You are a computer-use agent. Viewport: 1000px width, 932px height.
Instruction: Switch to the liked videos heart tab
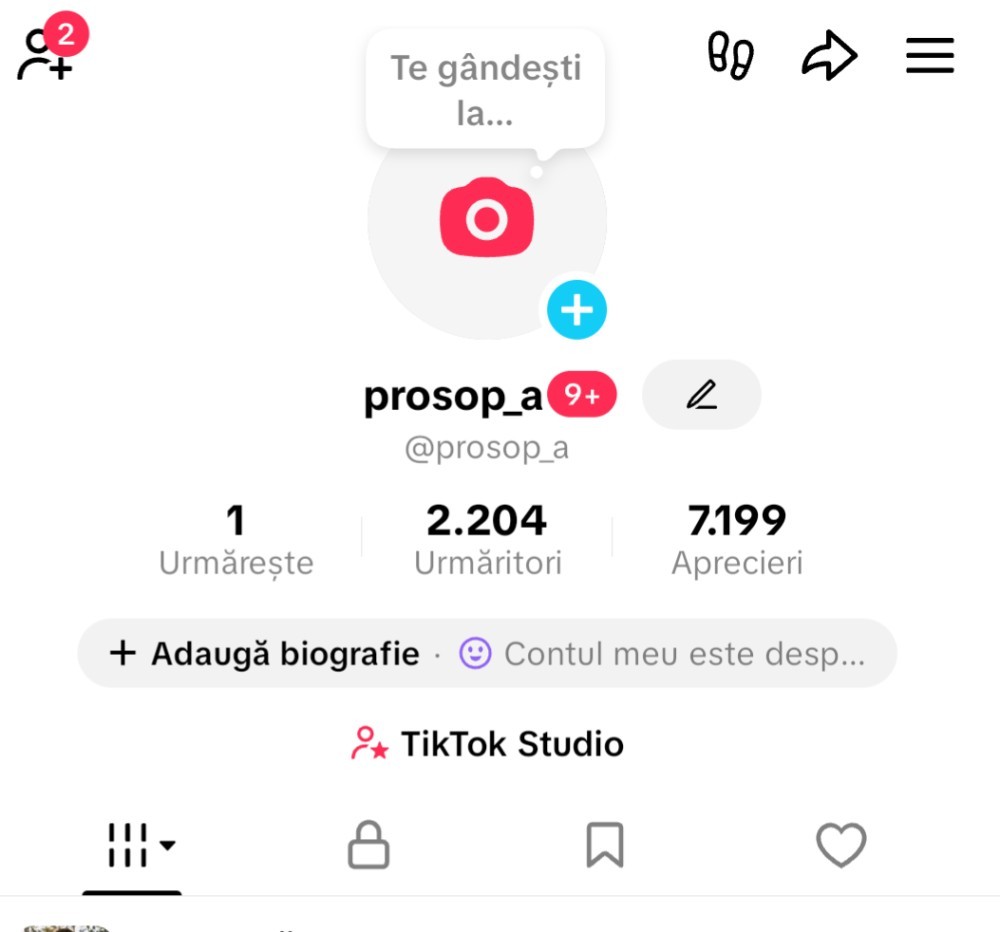tap(841, 846)
